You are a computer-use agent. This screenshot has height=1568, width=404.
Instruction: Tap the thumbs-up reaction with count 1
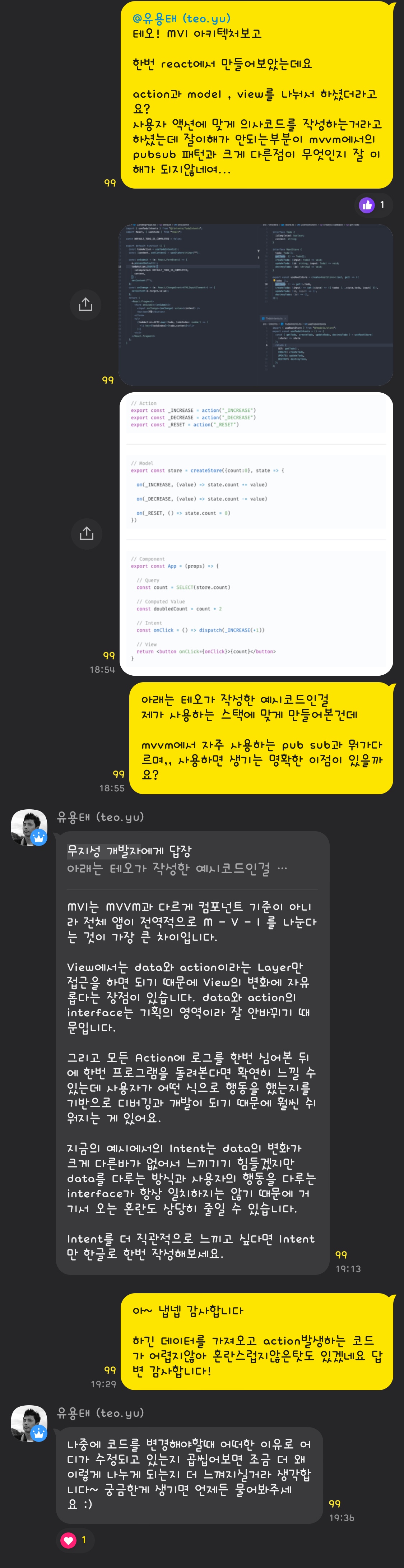tap(372, 205)
